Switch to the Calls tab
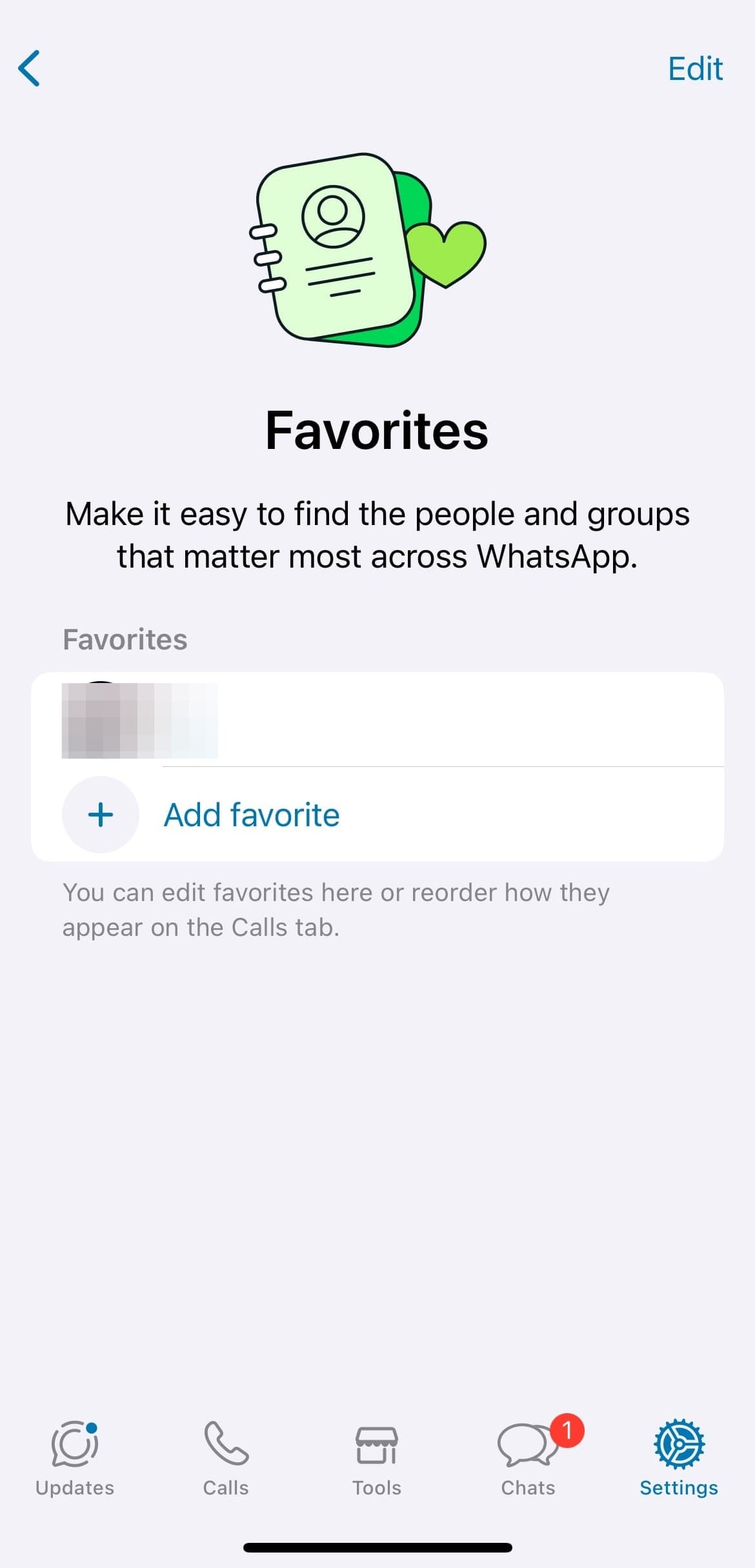The width and height of the screenshot is (755, 1568). click(x=226, y=1458)
